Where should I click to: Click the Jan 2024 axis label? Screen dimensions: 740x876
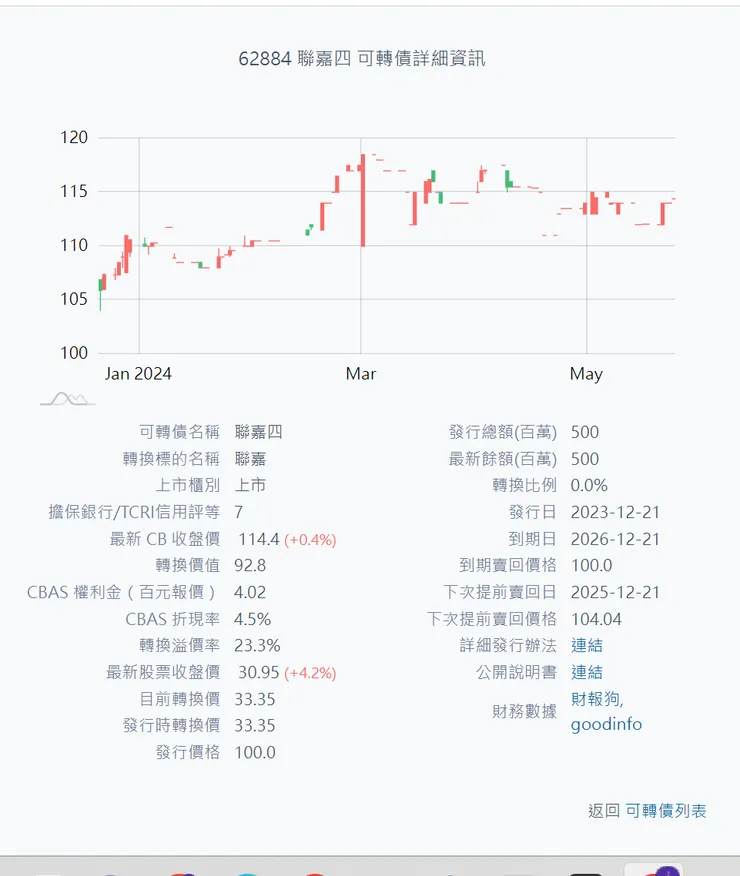tap(137, 373)
